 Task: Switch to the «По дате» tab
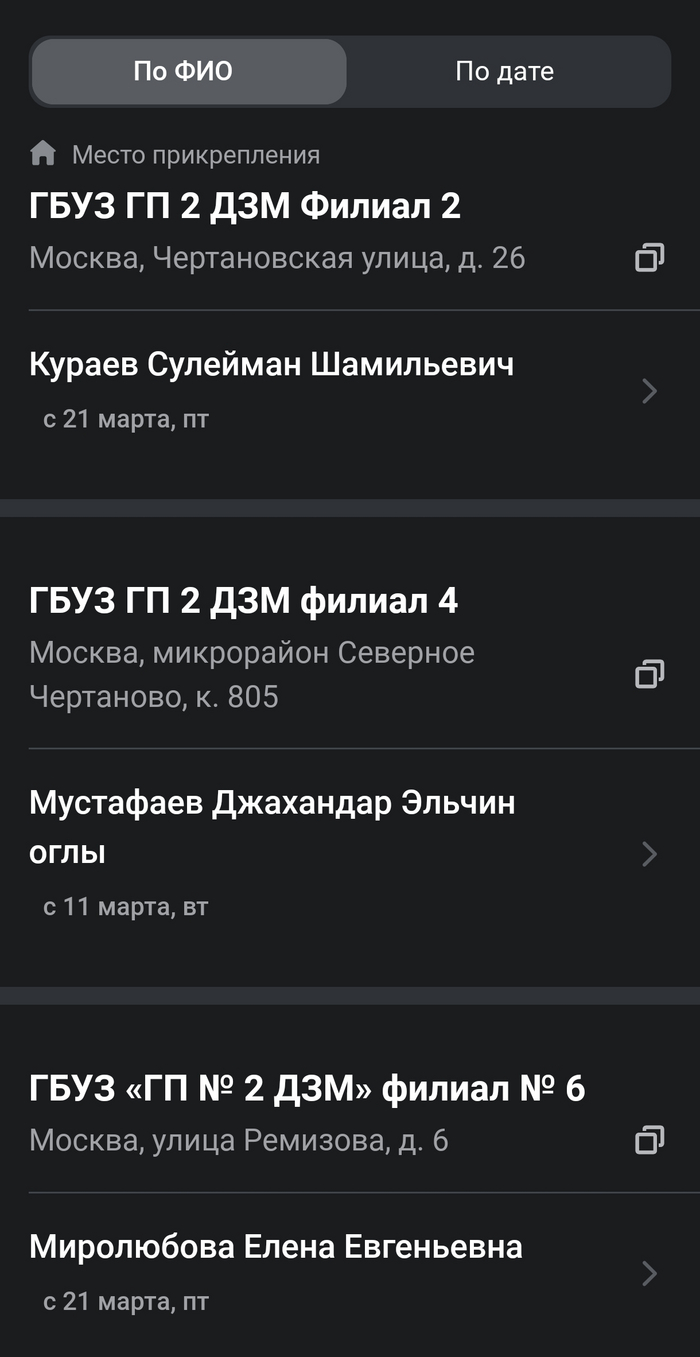504,72
